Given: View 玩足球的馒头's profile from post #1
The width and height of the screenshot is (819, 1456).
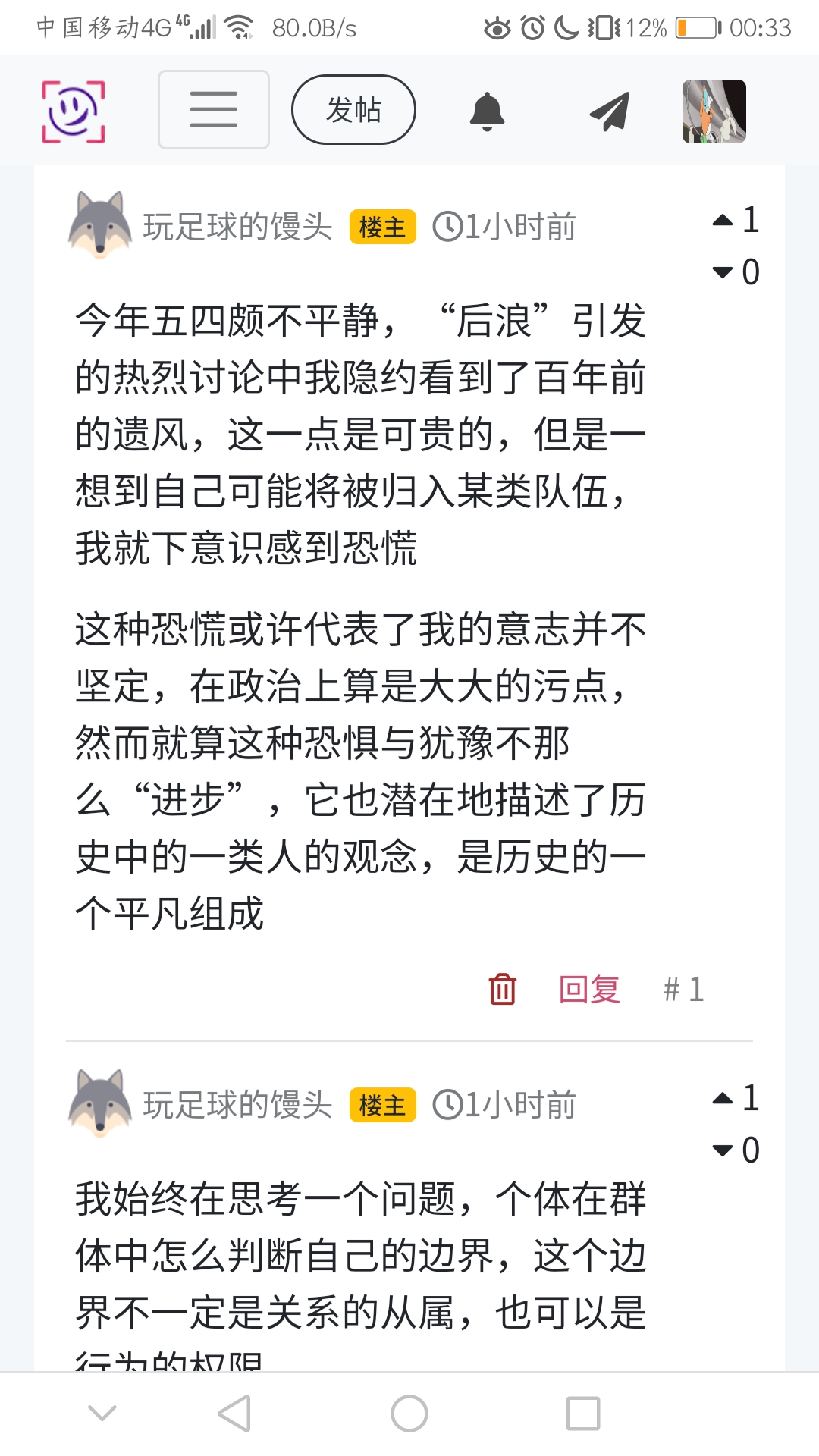Looking at the screenshot, I should tap(237, 227).
